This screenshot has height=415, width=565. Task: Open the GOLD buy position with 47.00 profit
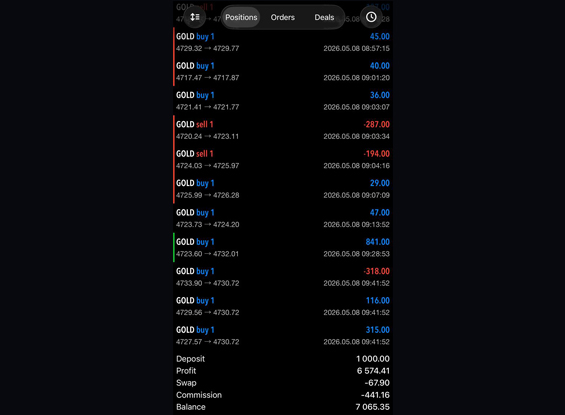283,218
